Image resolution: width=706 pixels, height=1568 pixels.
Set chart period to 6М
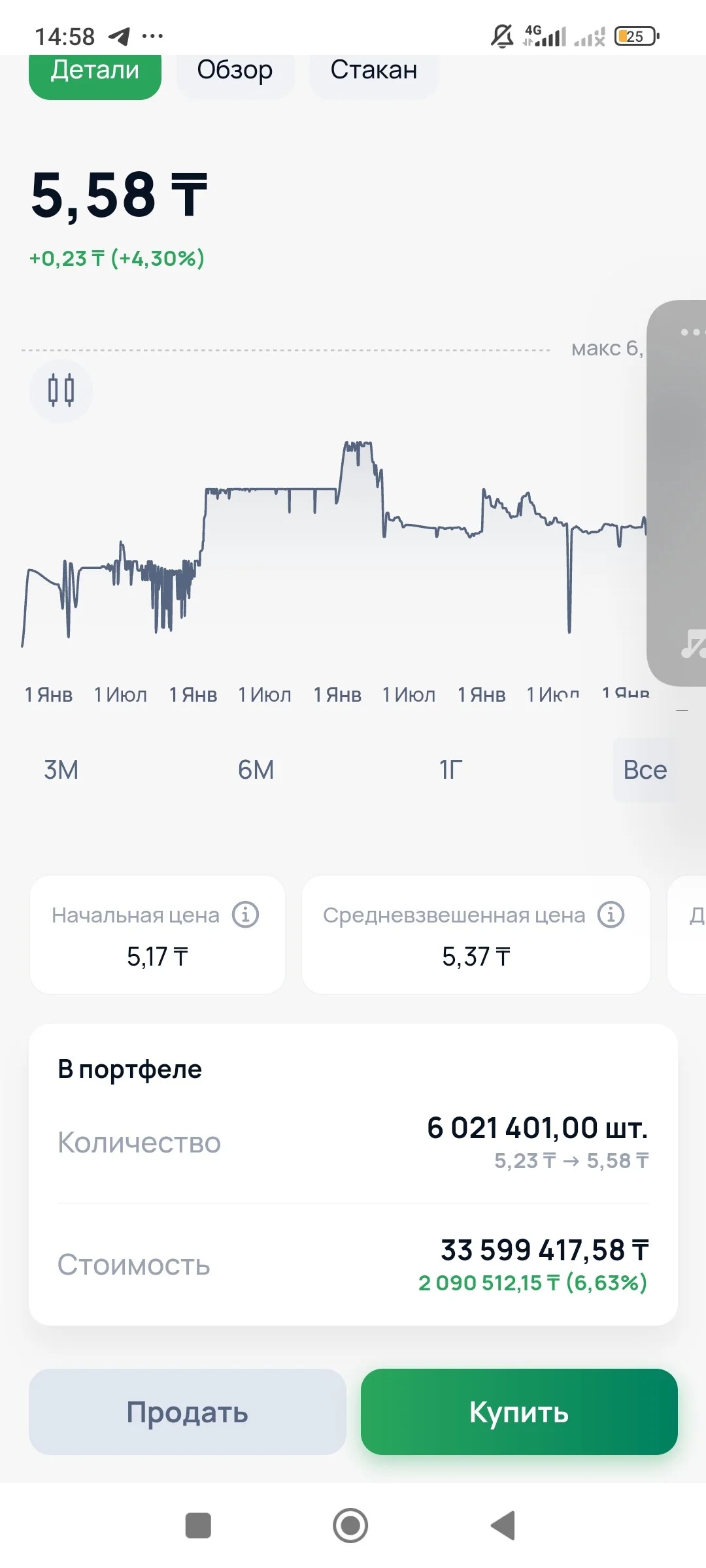coord(256,770)
